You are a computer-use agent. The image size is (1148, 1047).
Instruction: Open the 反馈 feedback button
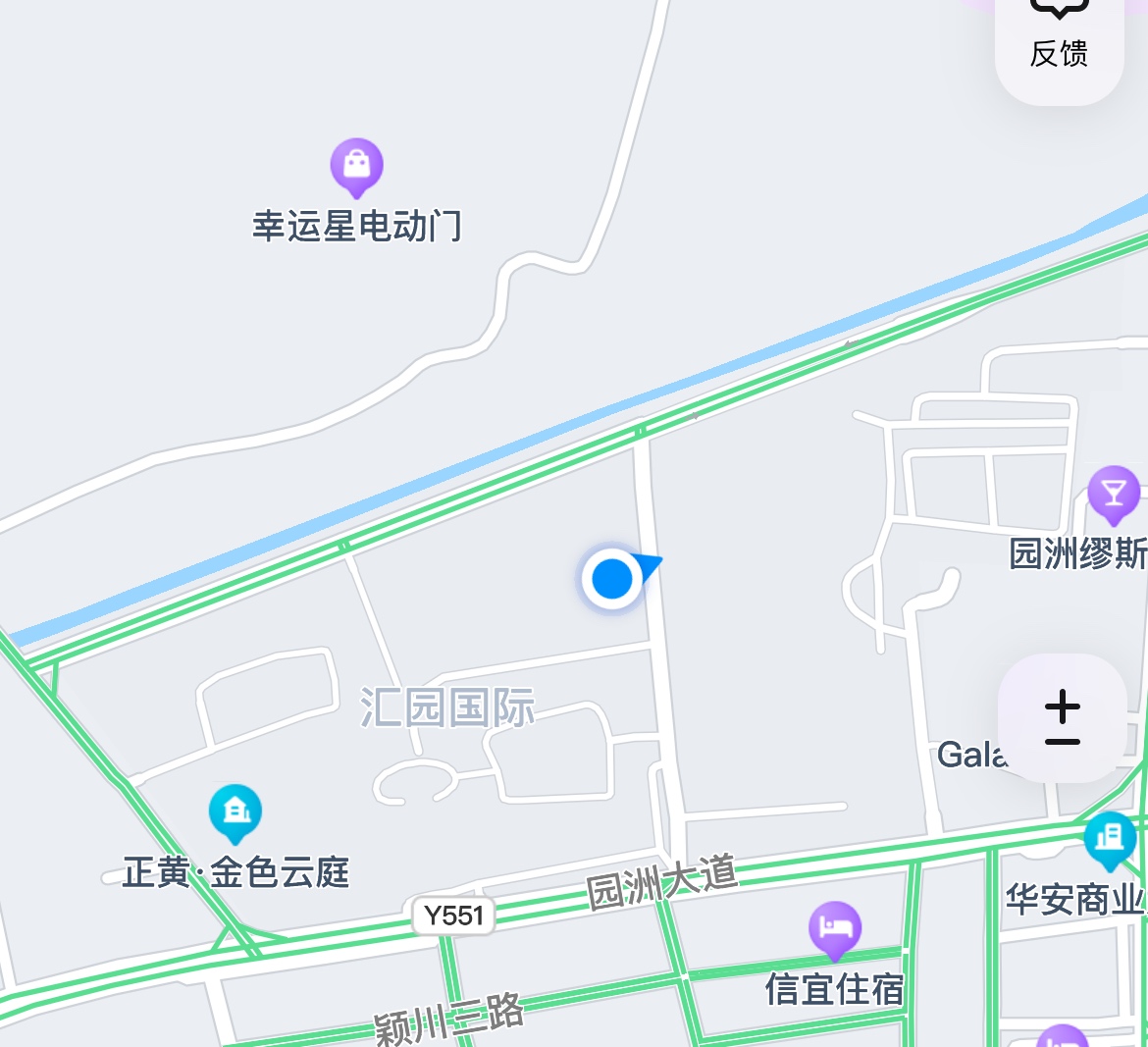(1059, 39)
